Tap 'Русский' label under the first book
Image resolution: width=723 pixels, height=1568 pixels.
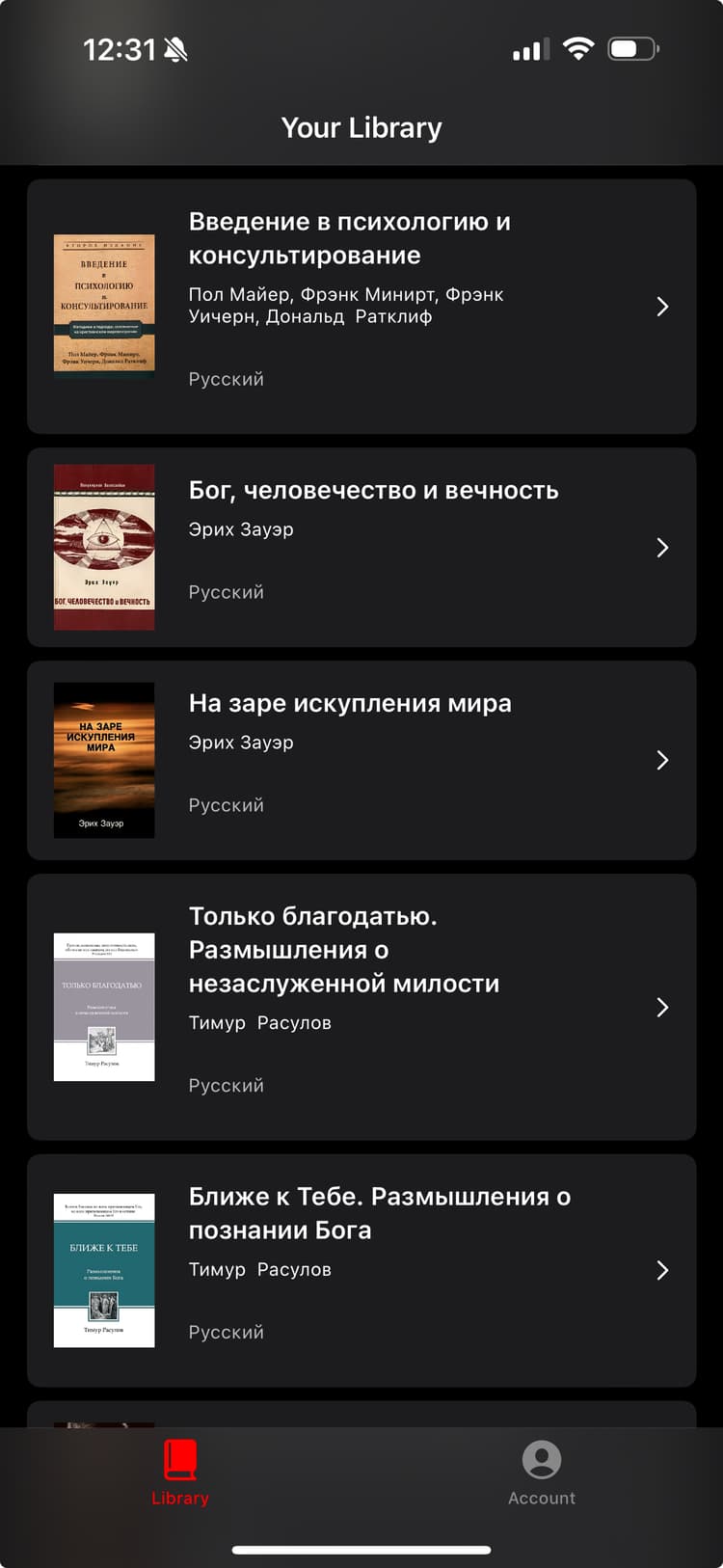tap(226, 379)
